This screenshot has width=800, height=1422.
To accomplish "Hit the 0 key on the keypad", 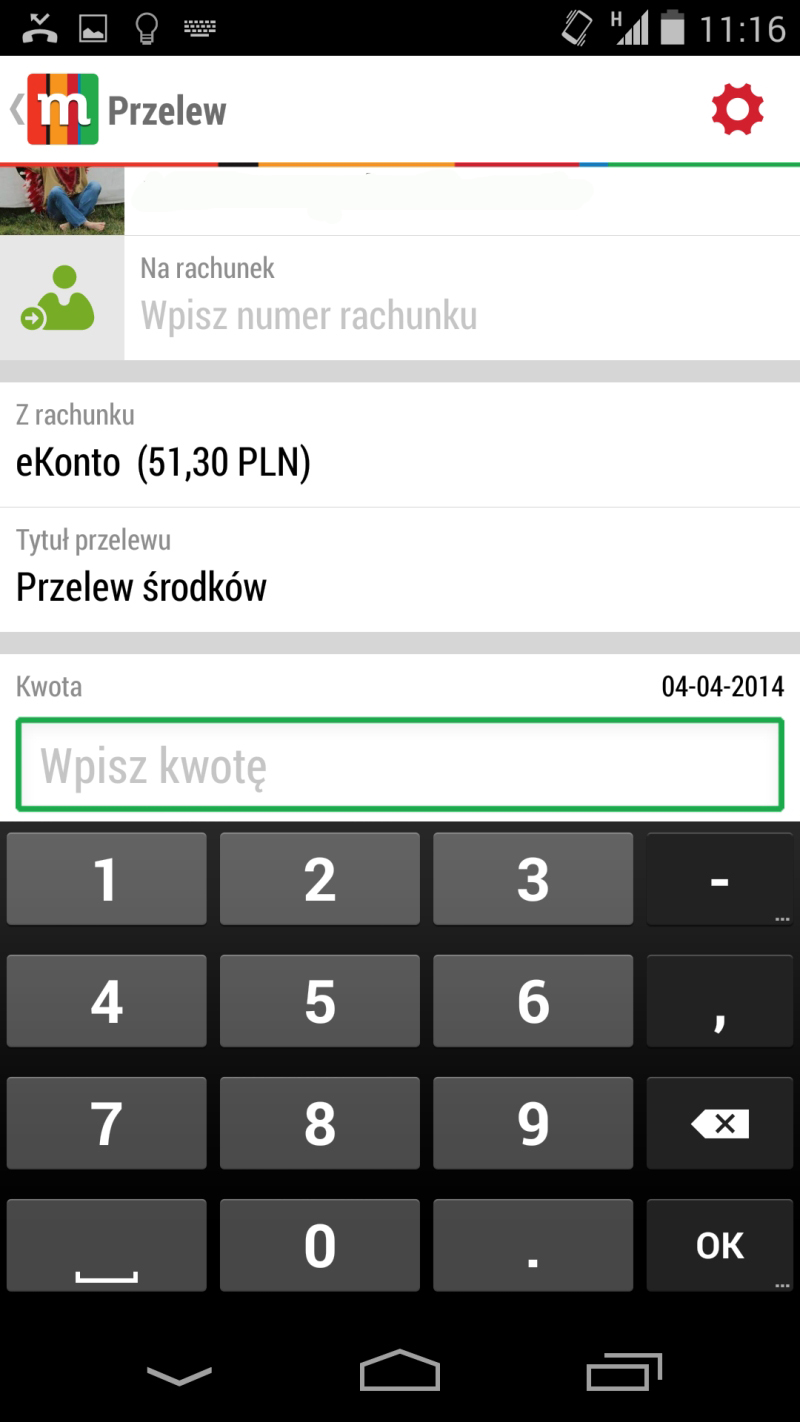I will [320, 1245].
